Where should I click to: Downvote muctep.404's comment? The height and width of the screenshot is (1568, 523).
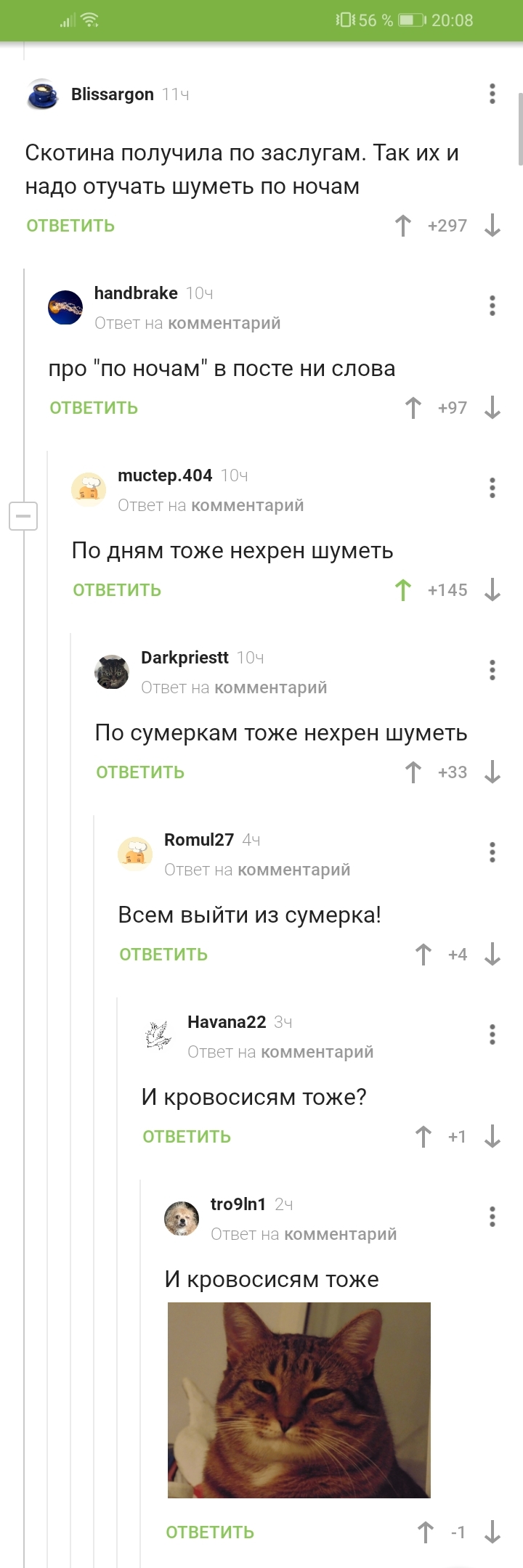click(x=492, y=590)
